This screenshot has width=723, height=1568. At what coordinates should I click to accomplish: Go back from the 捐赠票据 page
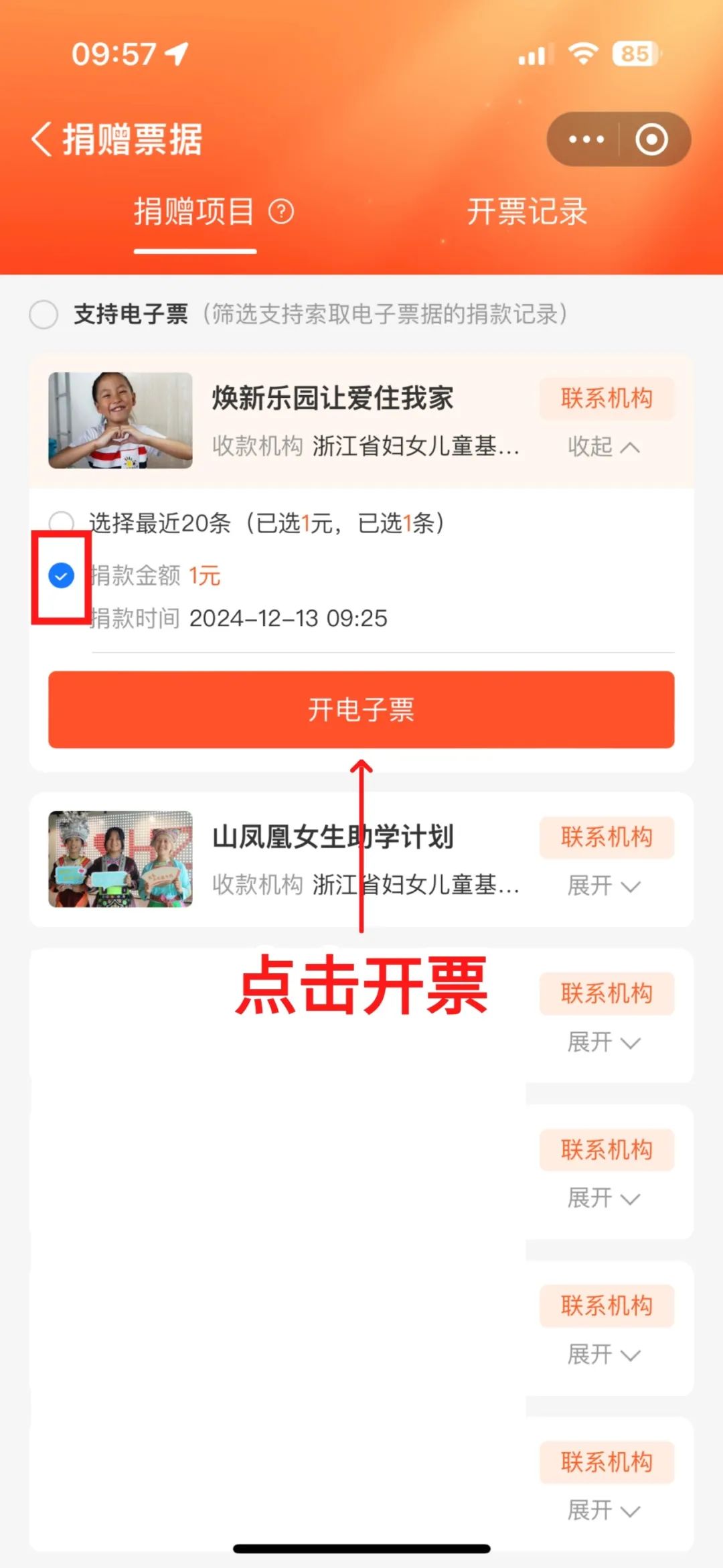pyautogui.click(x=42, y=139)
